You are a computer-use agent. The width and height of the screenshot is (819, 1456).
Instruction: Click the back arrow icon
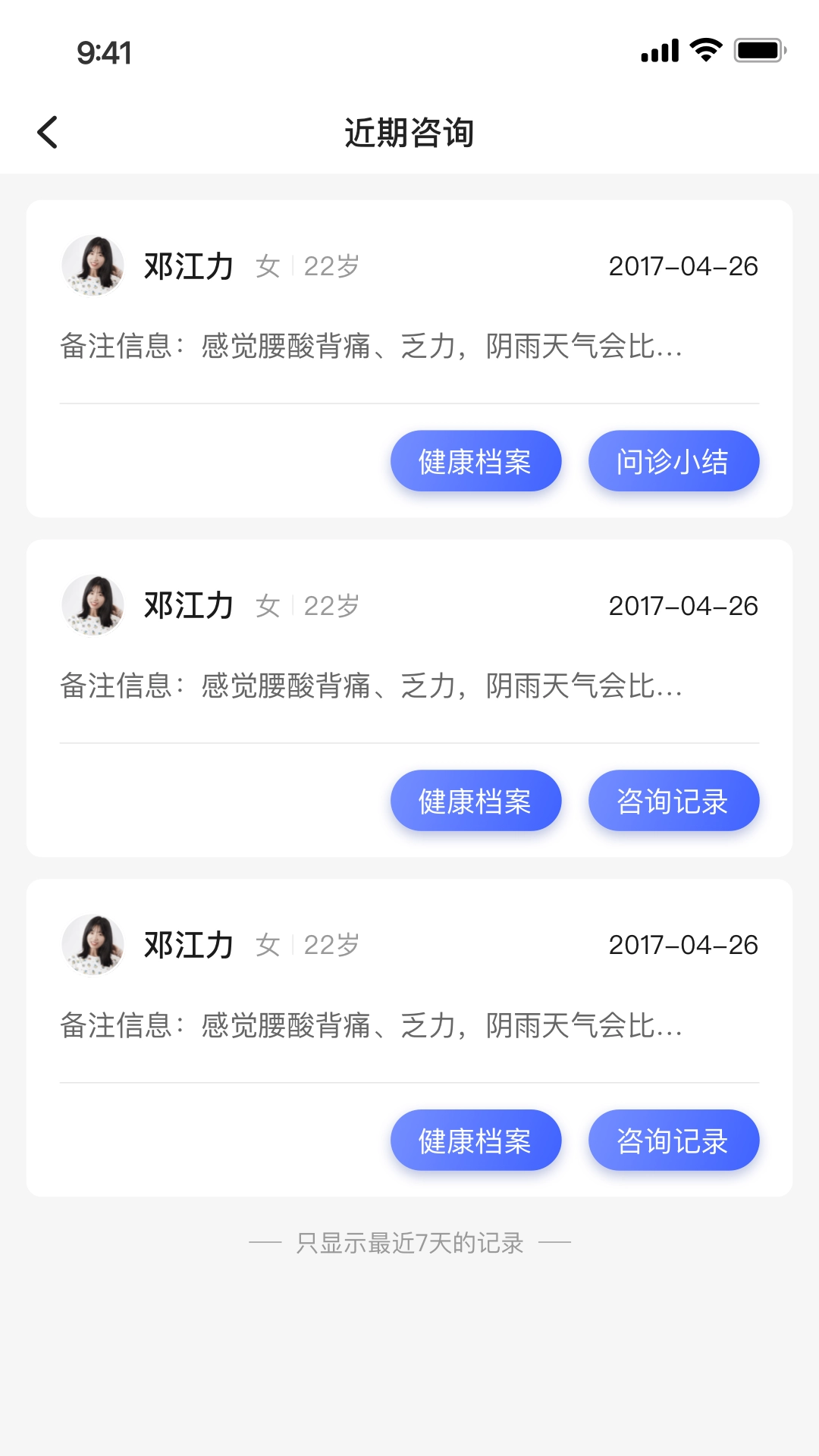coord(48,130)
